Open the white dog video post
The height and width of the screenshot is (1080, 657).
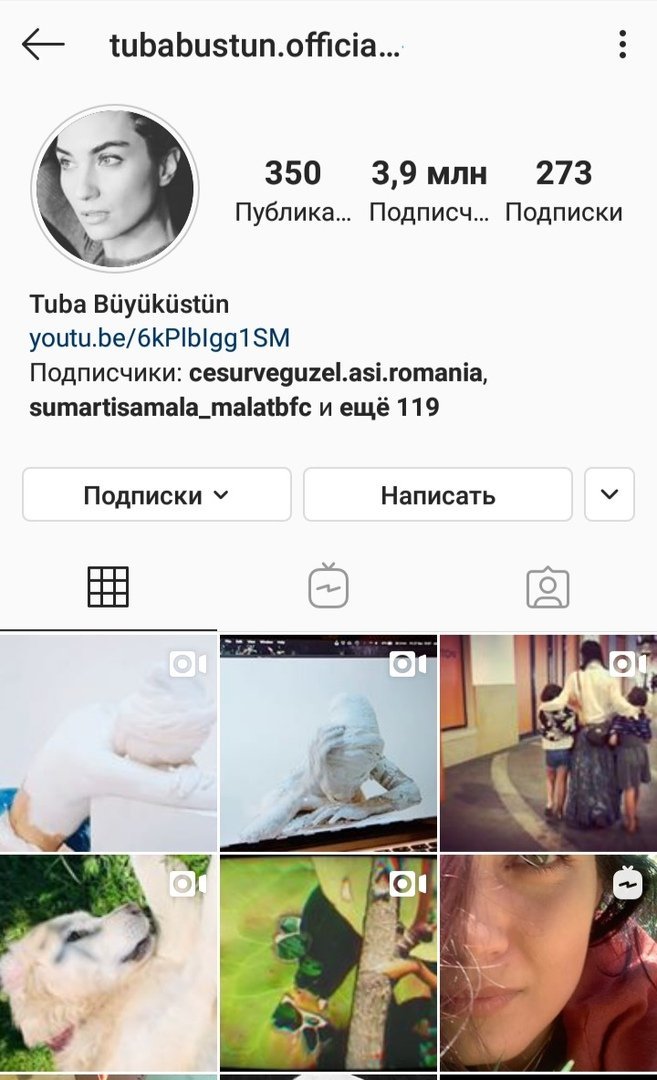pos(108,963)
